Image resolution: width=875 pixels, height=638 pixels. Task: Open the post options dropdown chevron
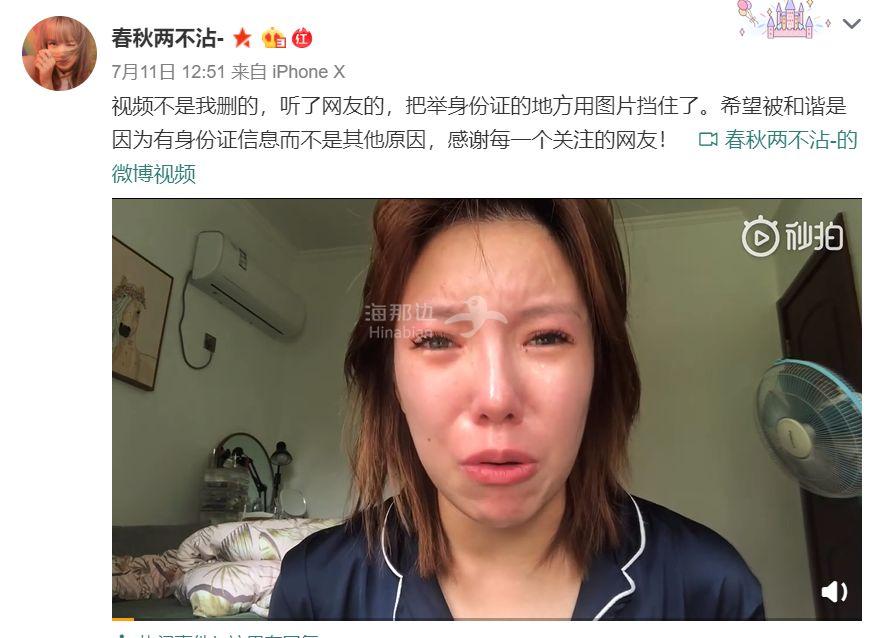point(851,23)
